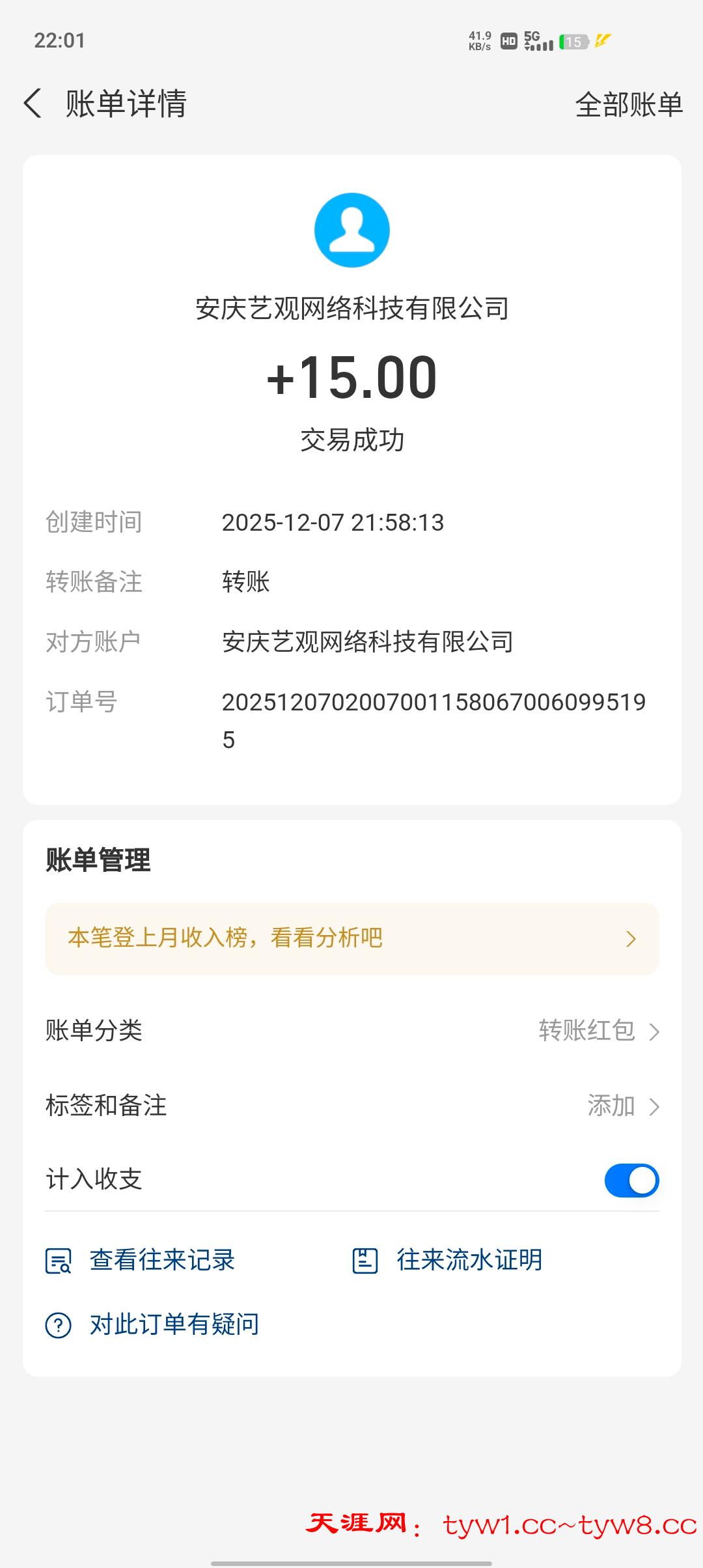This screenshot has height=1568, width=703.
Task: Tap the back arrow to exit bill details
Action: (33, 104)
